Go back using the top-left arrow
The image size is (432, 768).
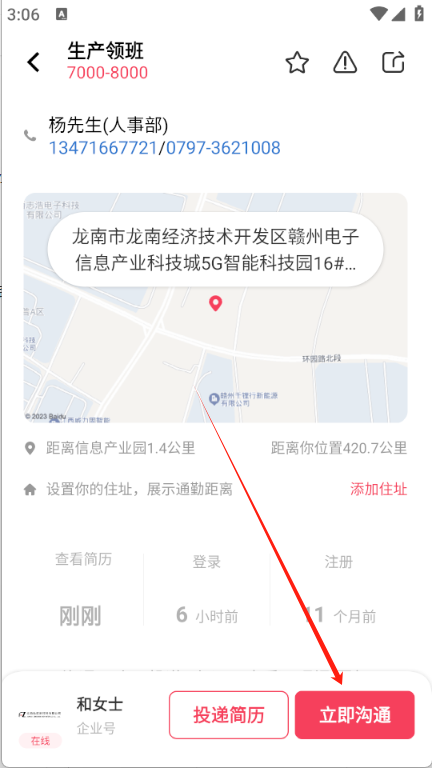[33, 62]
